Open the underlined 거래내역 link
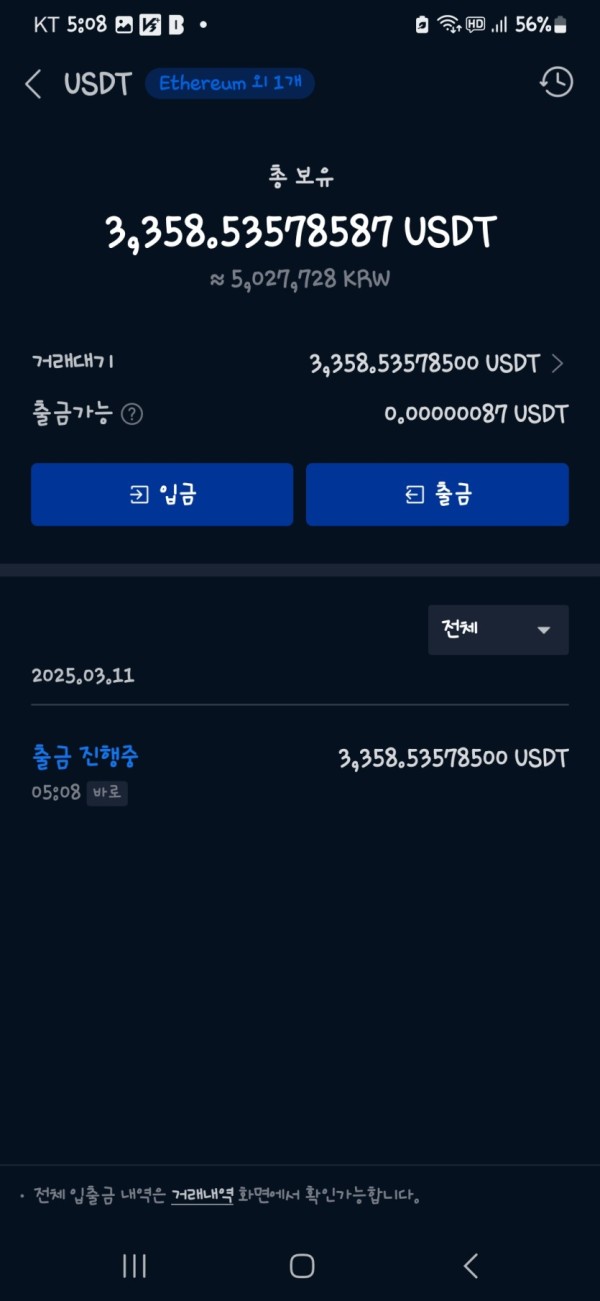This screenshot has width=600, height=1301. [x=202, y=1195]
